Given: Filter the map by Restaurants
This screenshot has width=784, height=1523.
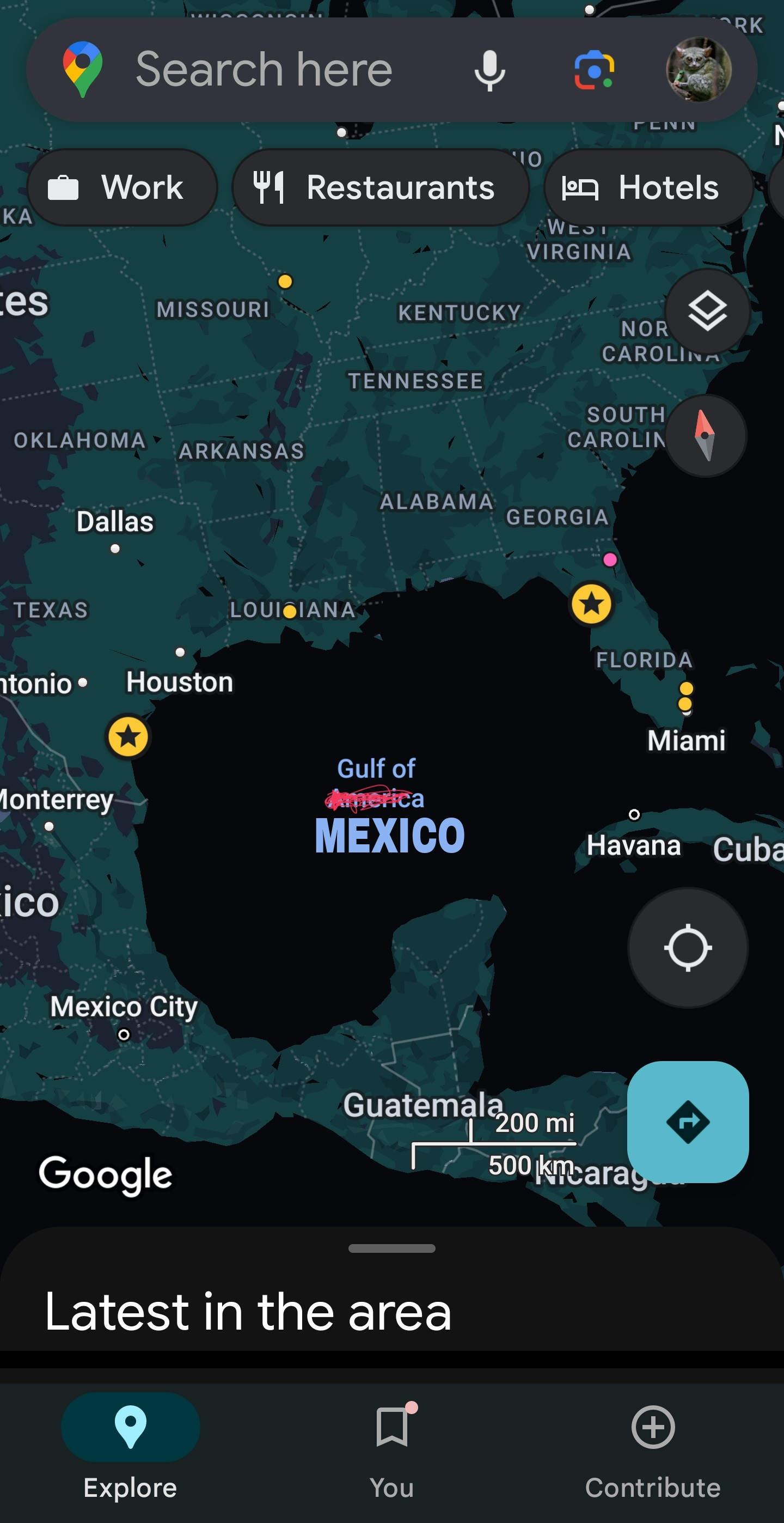Looking at the screenshot, I should 380,187.
